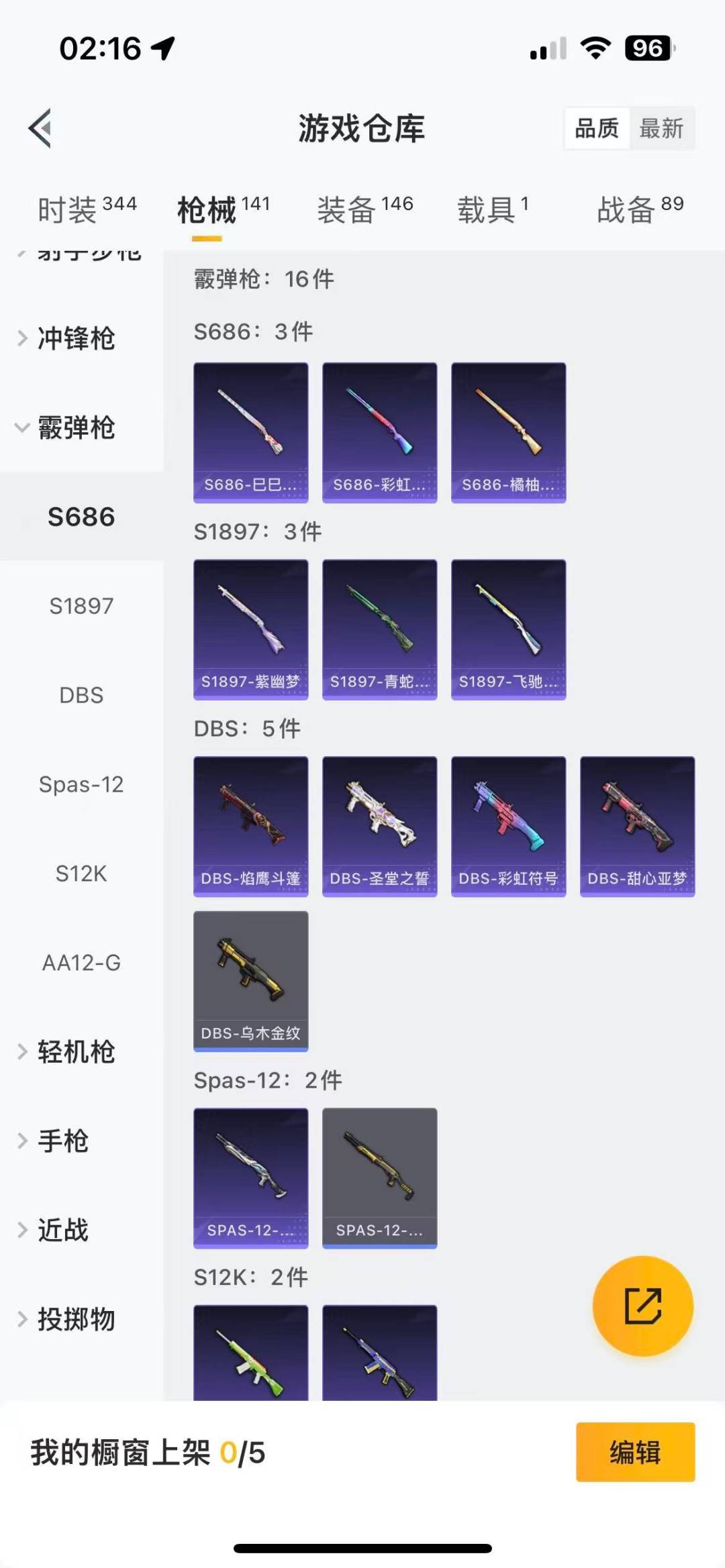Open the S686-彩虹 skin tile
This screenshot has height=1568, width=725.
(x=379, y=432)
